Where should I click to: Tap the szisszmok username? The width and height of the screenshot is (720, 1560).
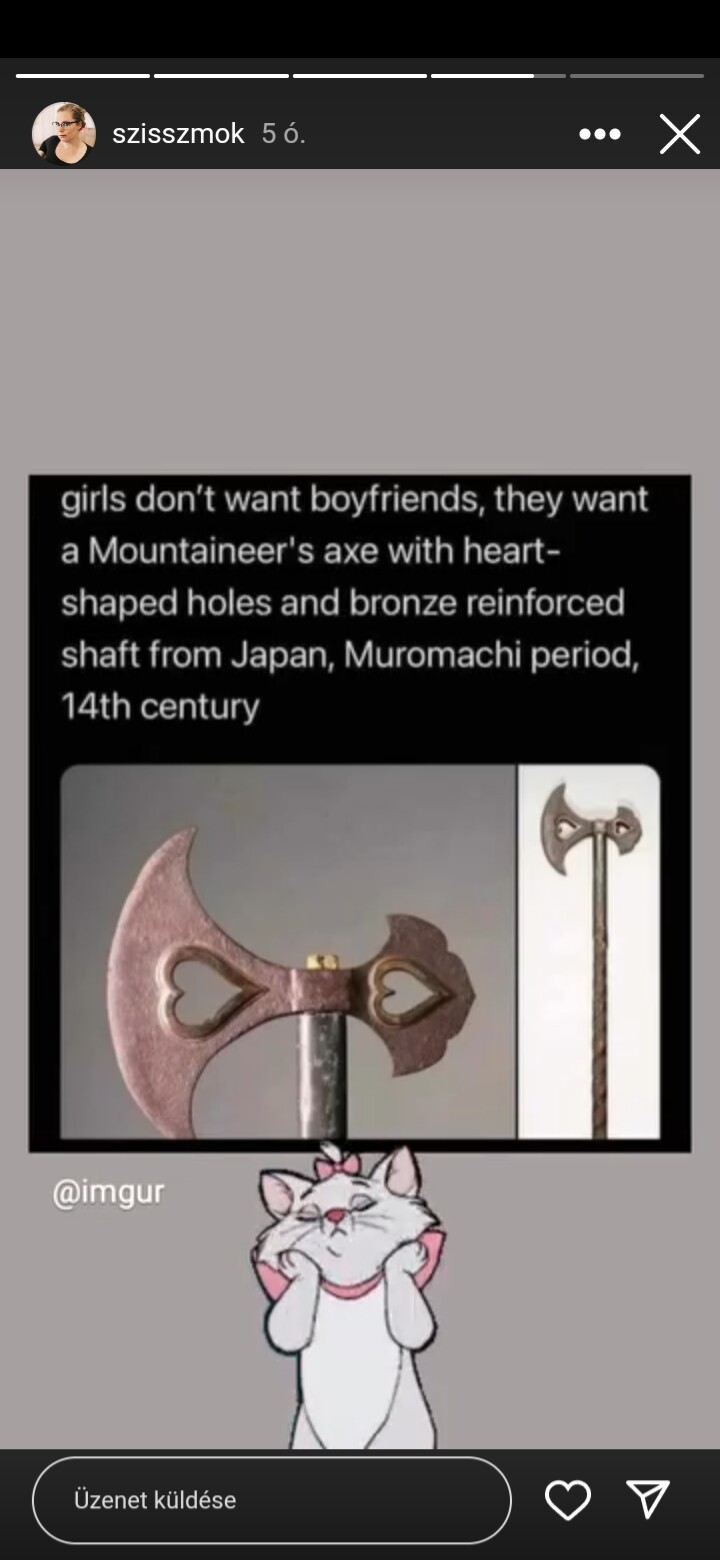(x=178, y=134)
